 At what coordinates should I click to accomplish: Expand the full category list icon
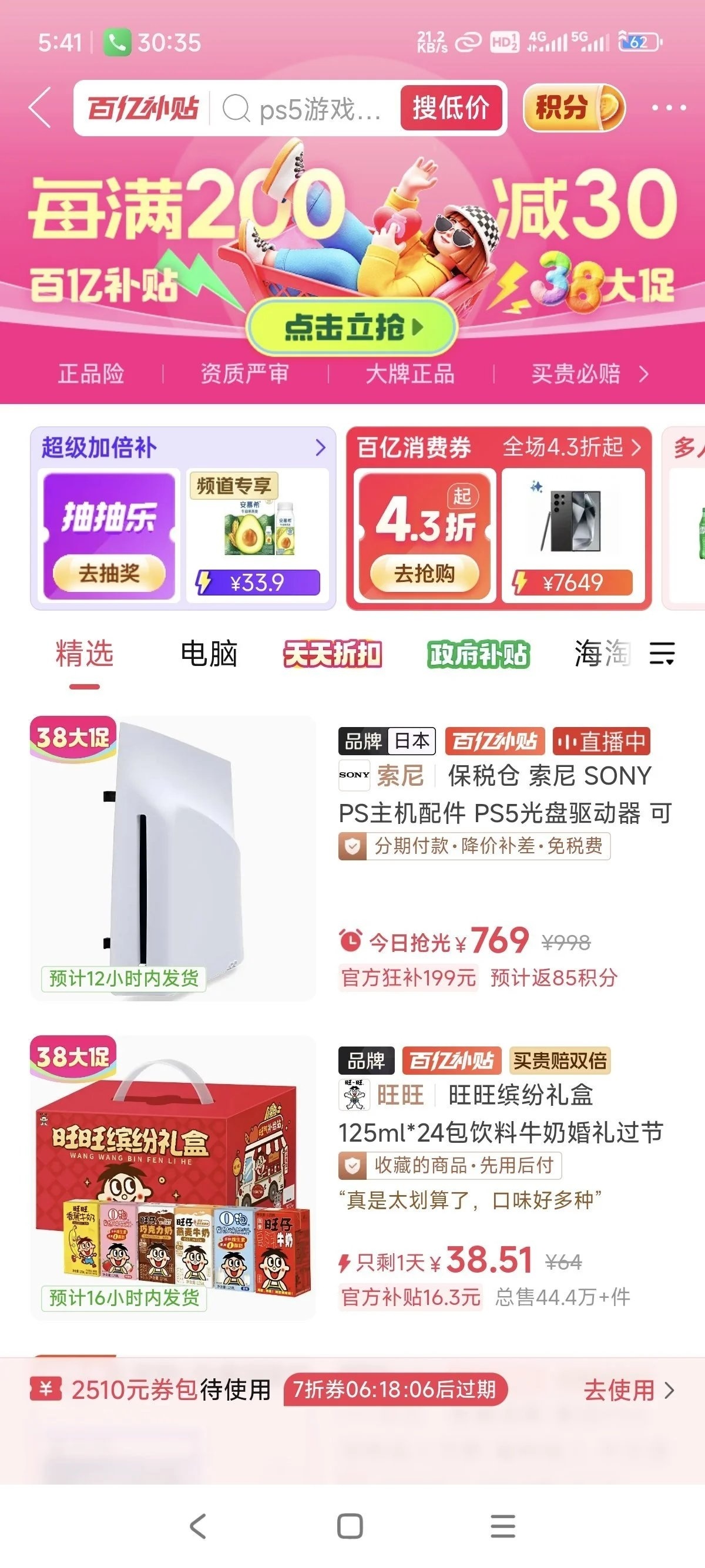pyautogui.click(x=662, y=654)
